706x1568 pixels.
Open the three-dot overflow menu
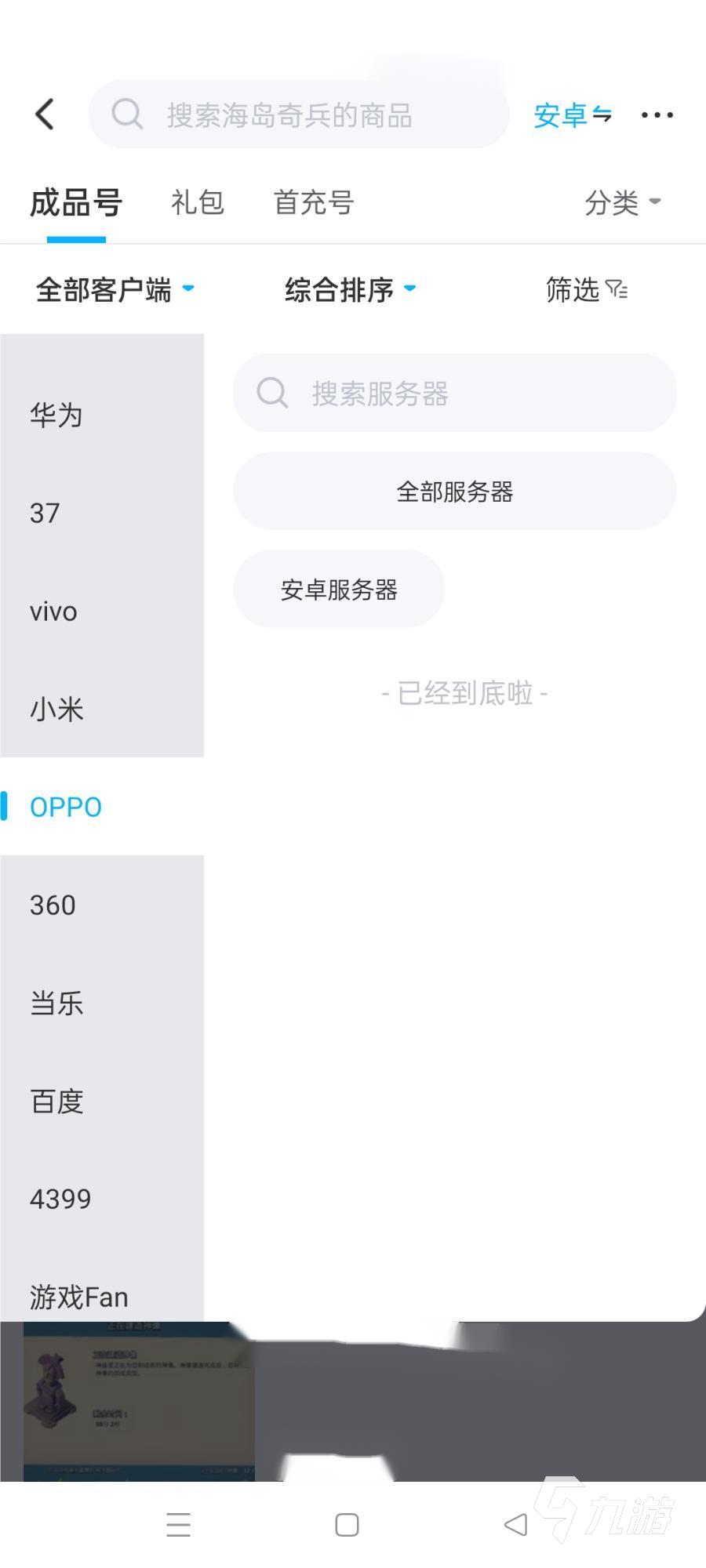657,115
